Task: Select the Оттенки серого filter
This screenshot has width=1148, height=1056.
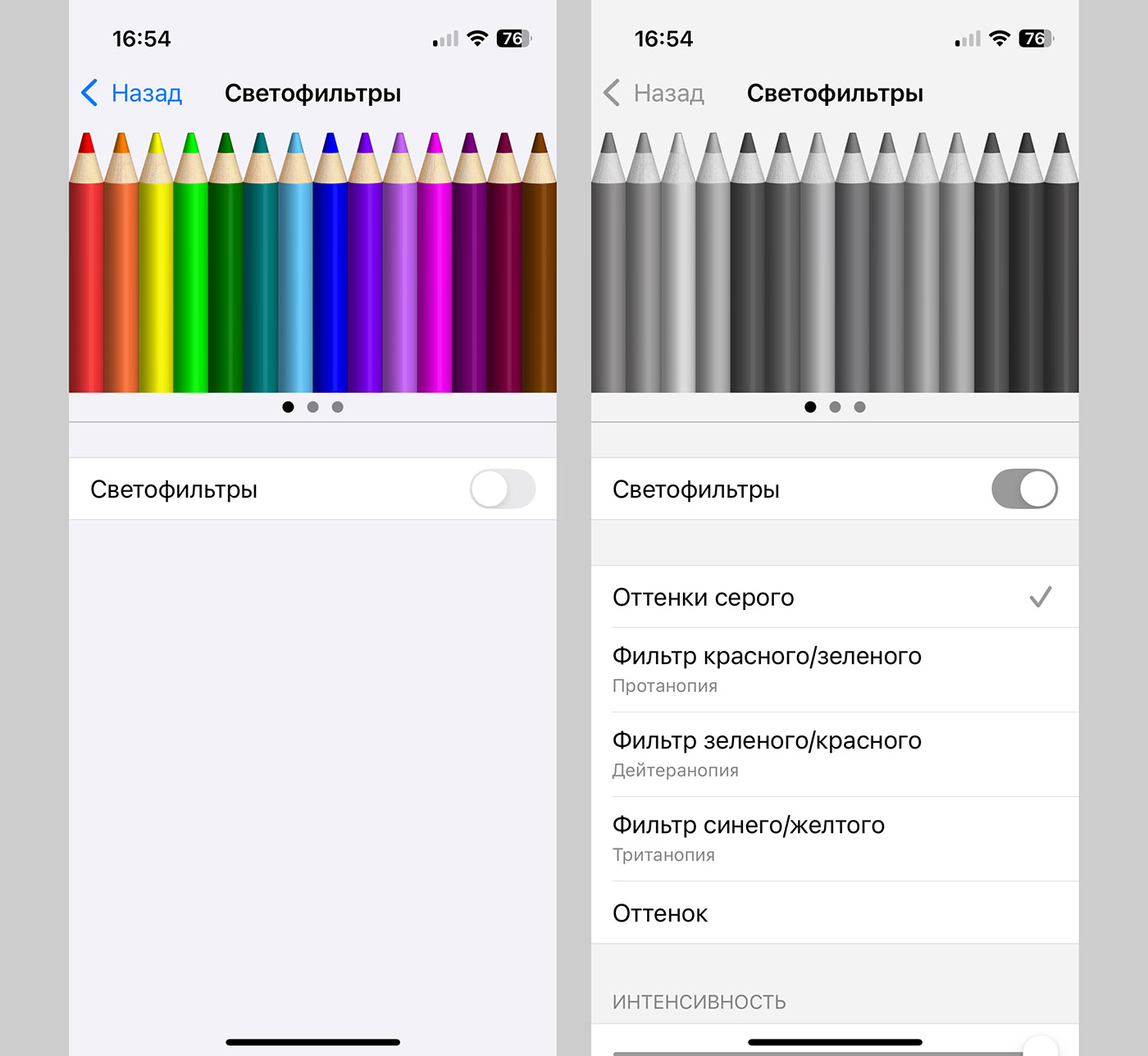Action: click(x=835, y=598)
